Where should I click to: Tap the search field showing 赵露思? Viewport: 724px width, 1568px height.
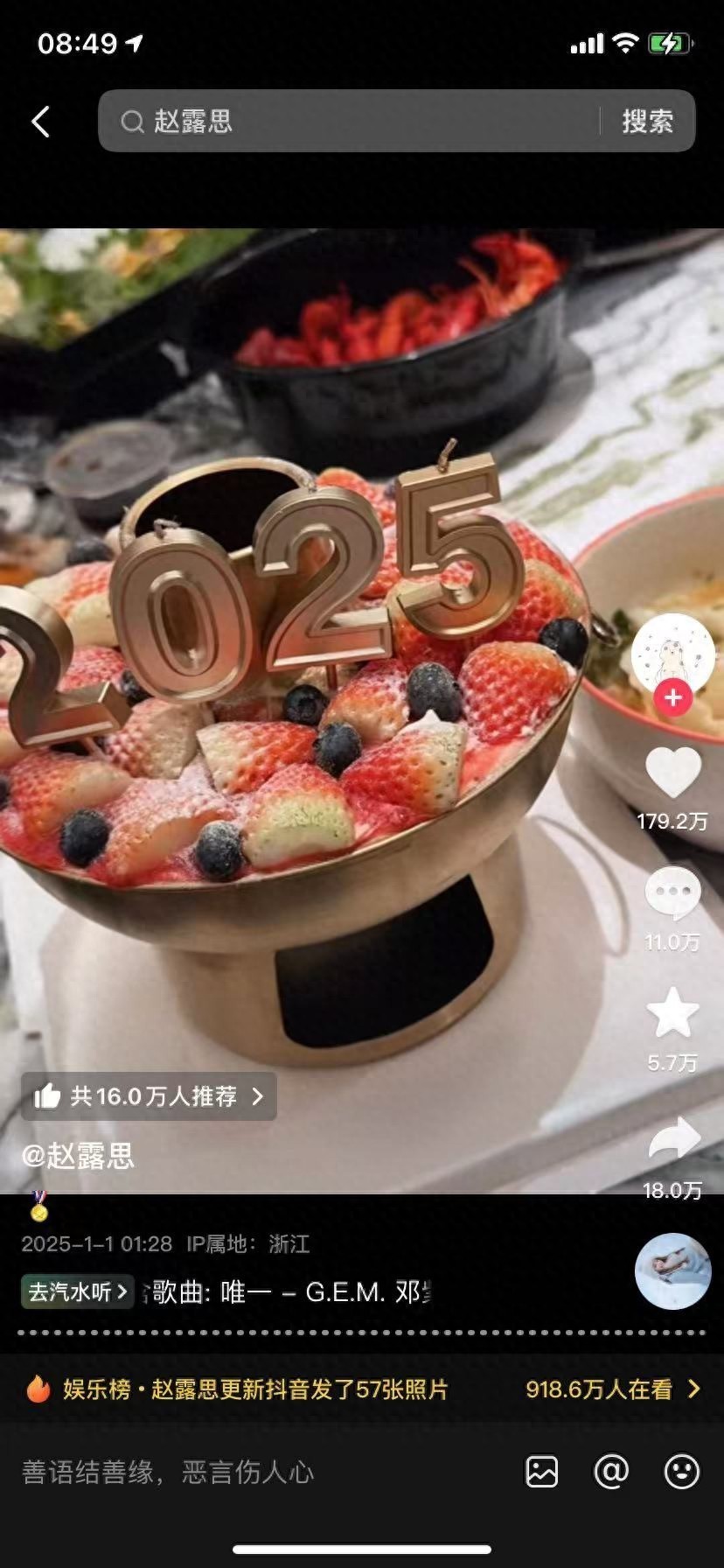pos(350,122)
